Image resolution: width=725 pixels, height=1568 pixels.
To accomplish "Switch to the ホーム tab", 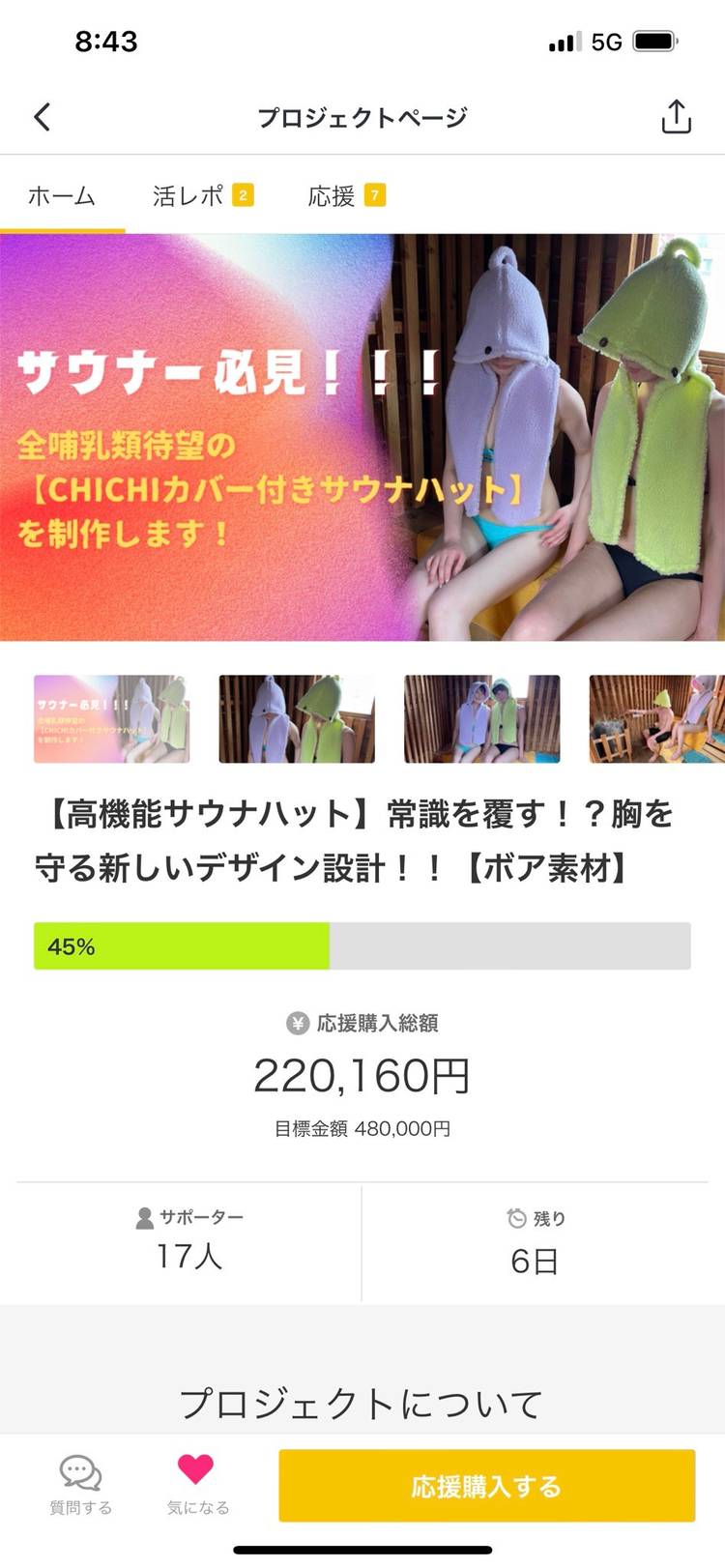I will click(62, 196).
